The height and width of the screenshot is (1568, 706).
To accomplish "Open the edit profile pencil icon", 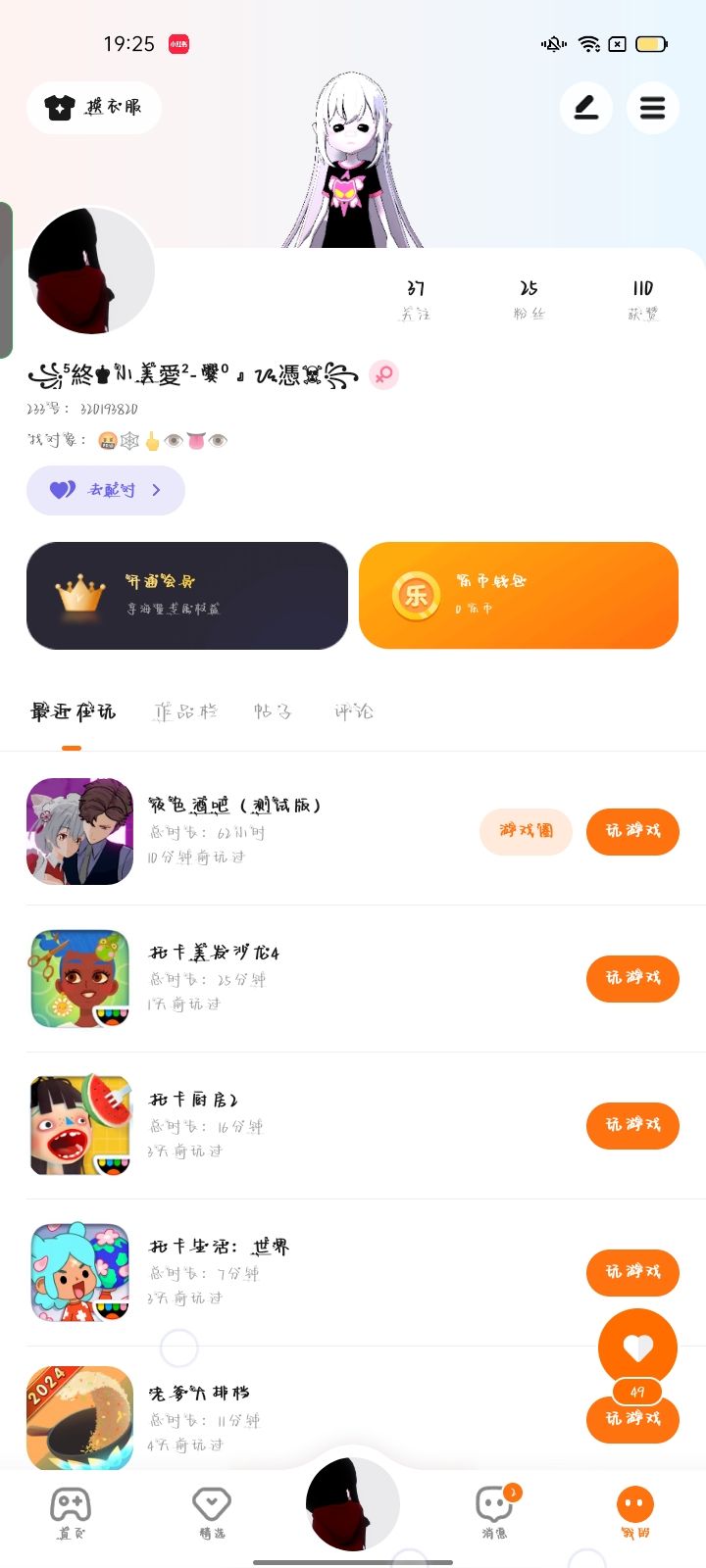I will tap(586, 107).
